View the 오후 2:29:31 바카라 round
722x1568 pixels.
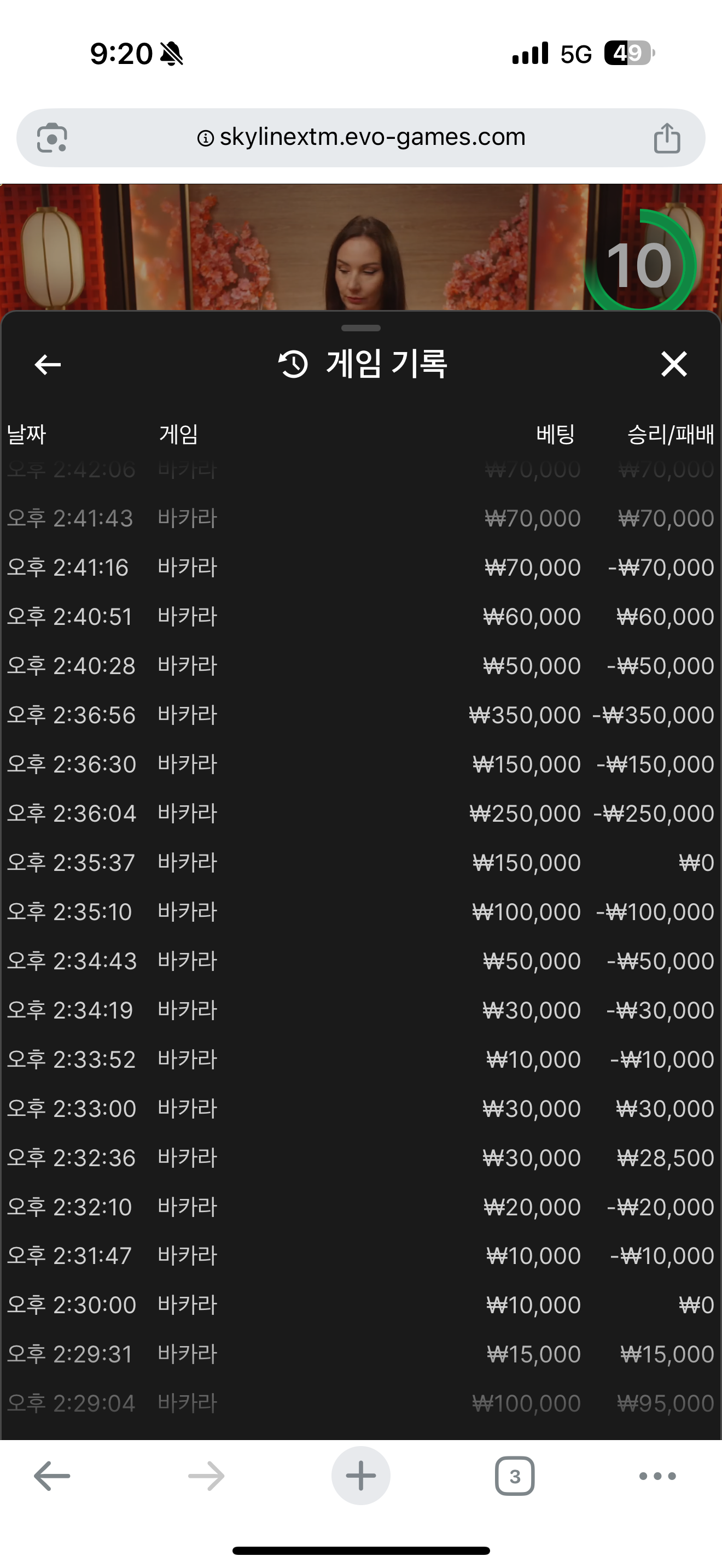point(361,1354)
